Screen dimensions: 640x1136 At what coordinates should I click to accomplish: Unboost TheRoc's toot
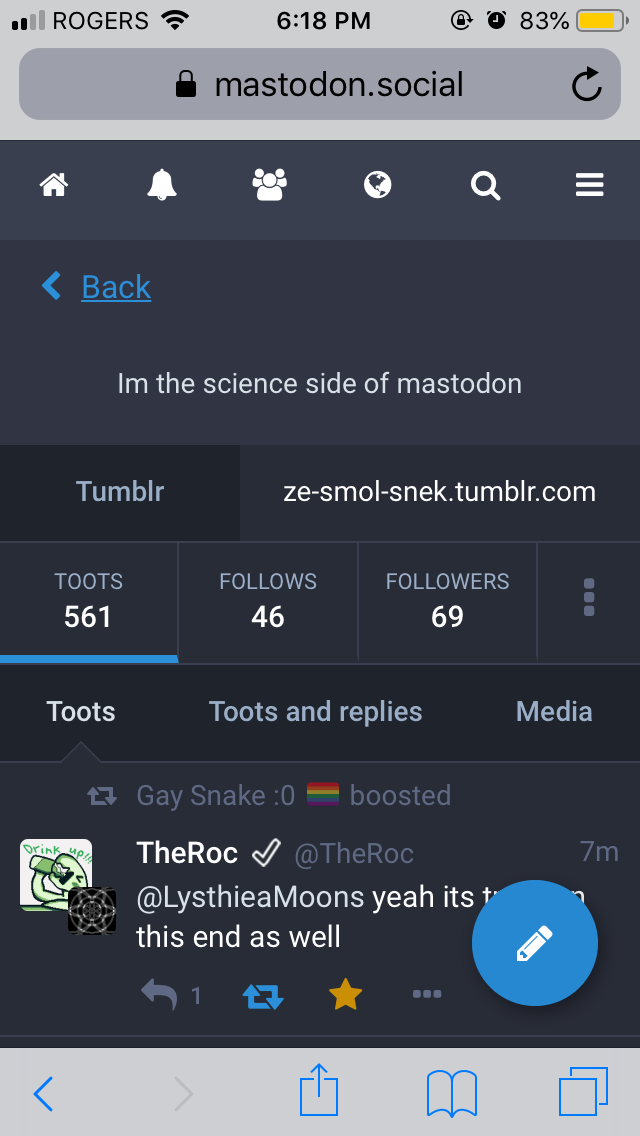click(262, 995)
